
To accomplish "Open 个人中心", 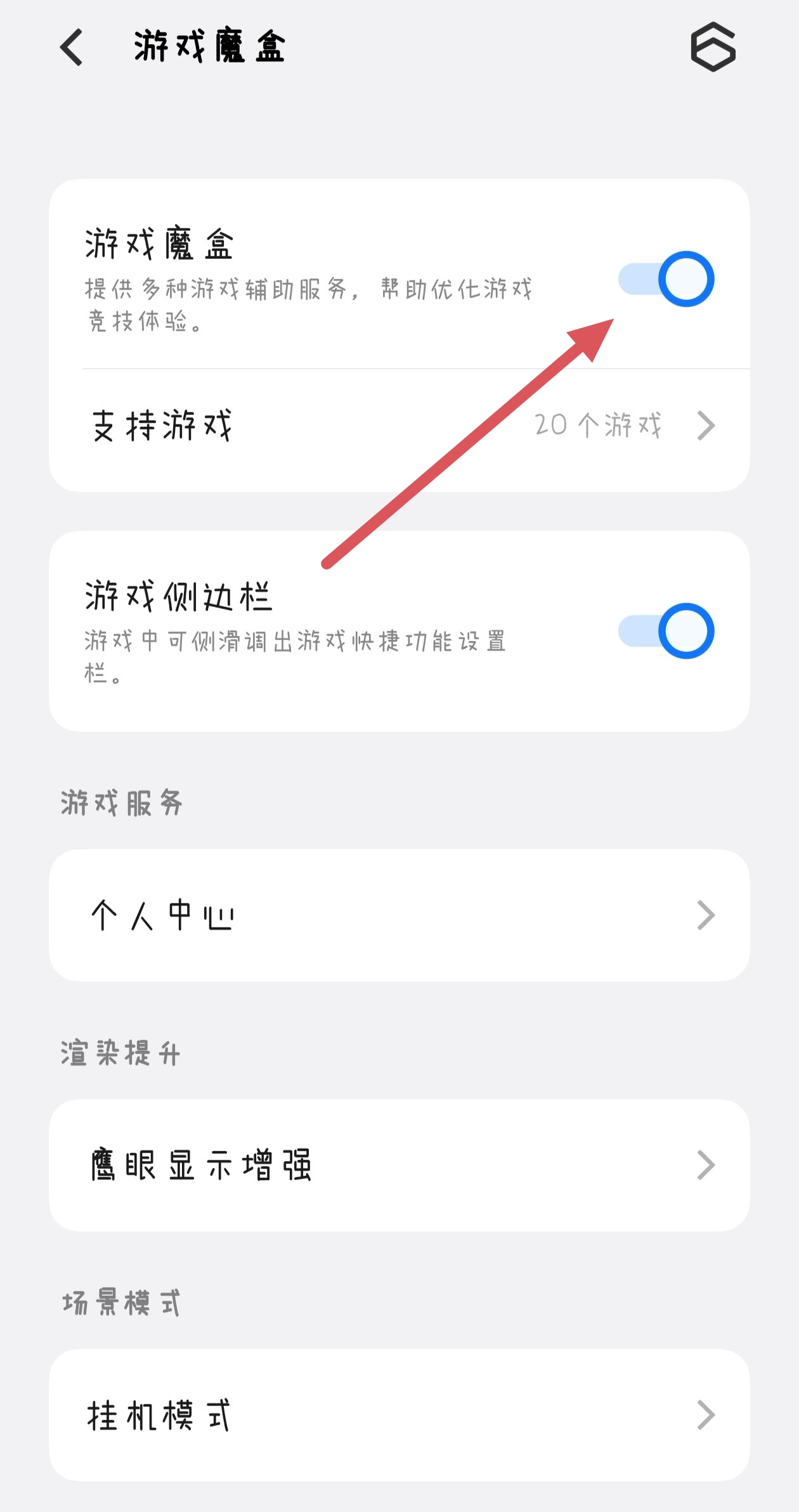I will [399, 915].
